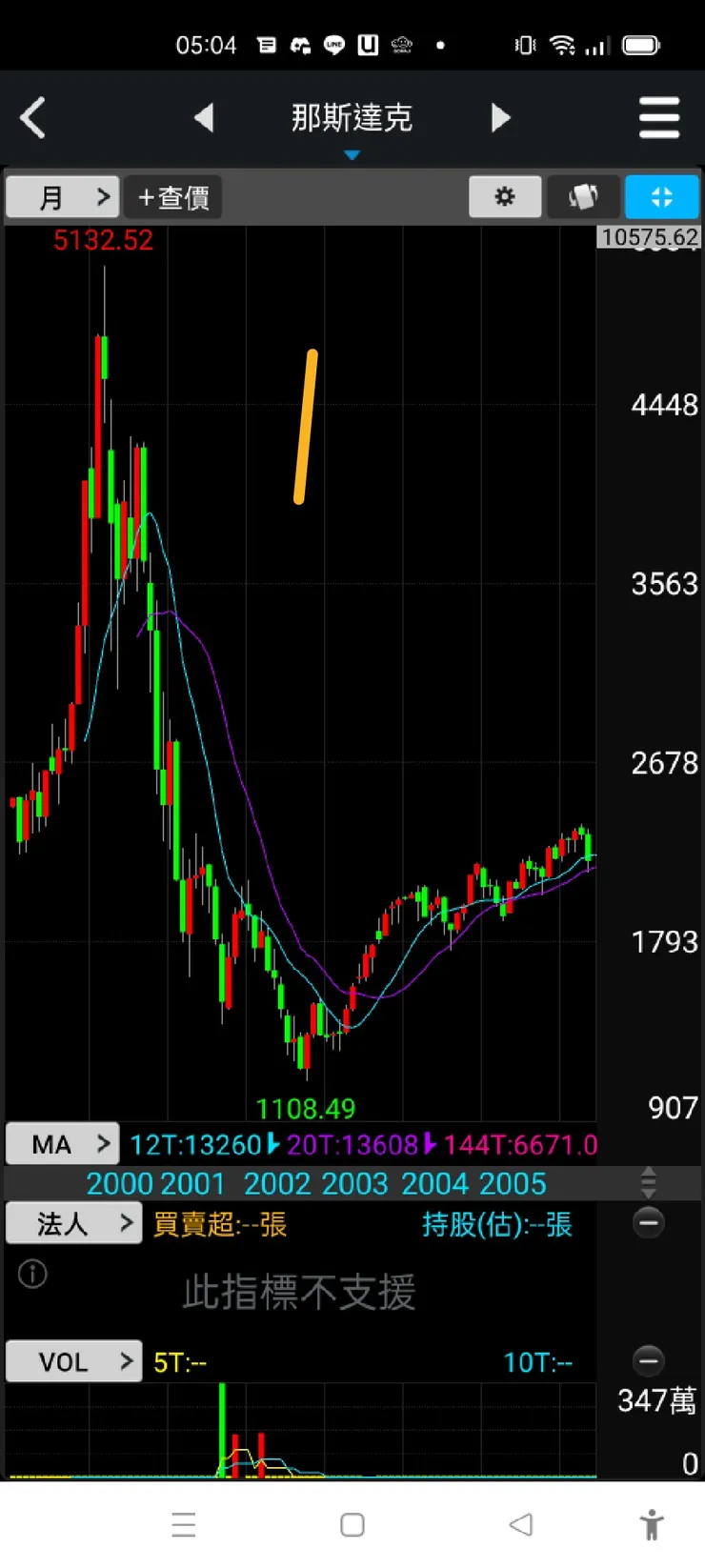The width and height of the screenshot is (705, 1568).
Task: Tap the +查價 button
Action: coord(173,197)
